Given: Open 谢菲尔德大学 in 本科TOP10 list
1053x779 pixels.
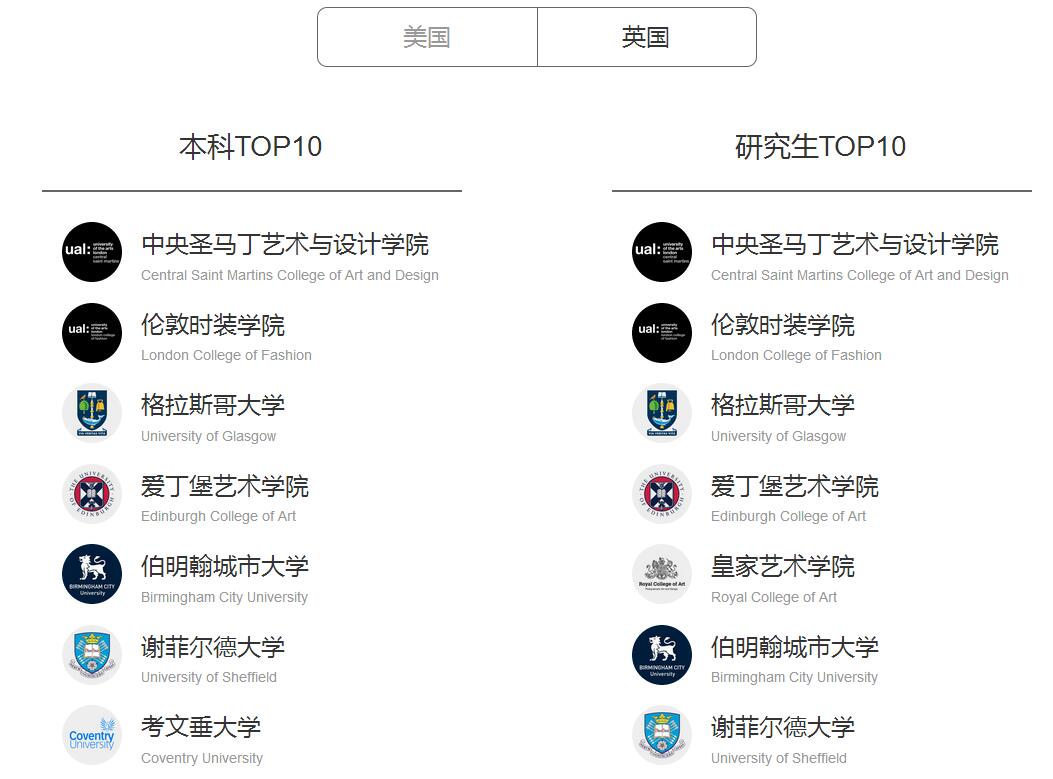Looking at the screenshot, I should 213,648.
